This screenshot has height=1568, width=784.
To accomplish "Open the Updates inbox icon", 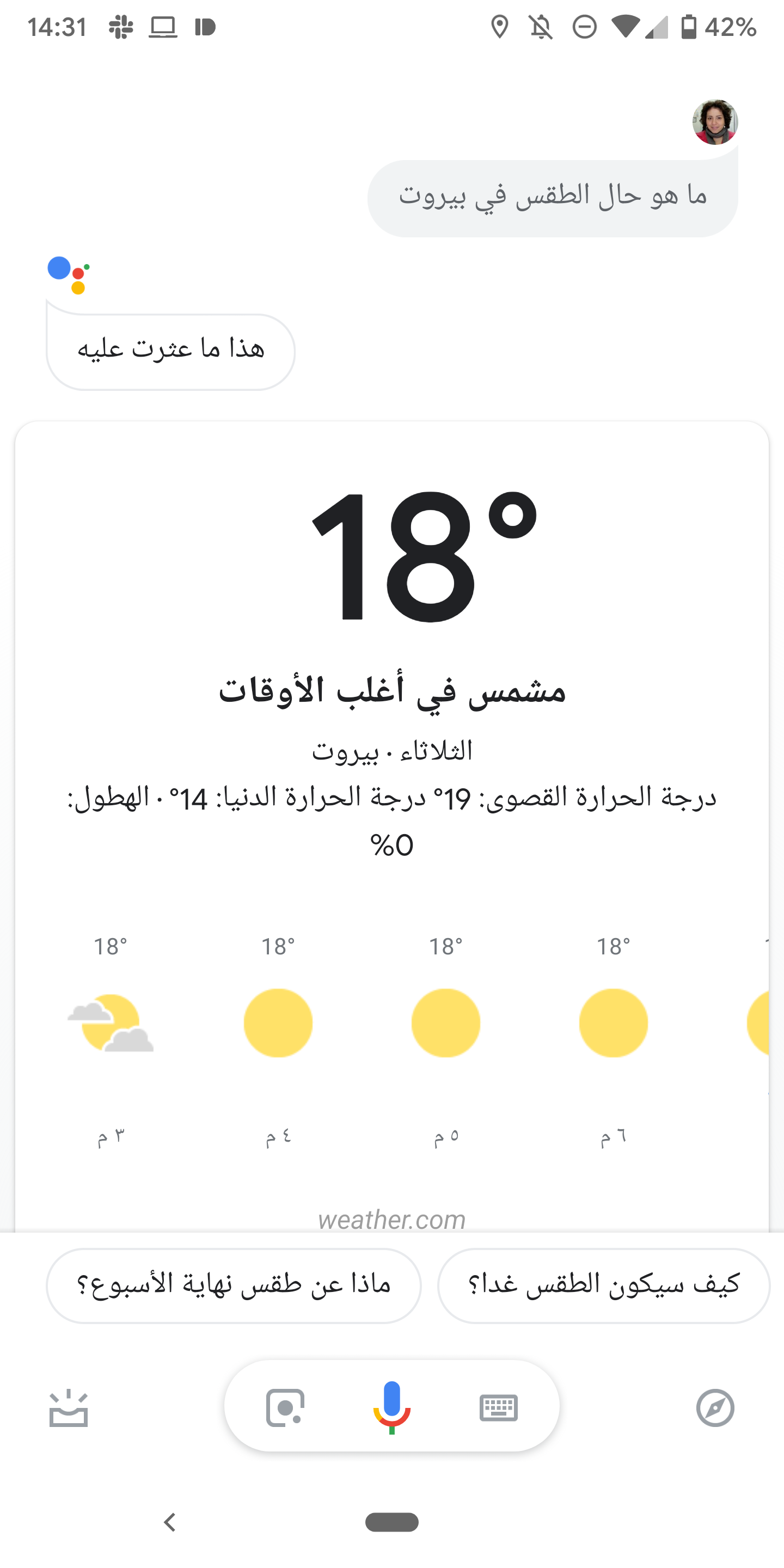I will (68, 1407).
